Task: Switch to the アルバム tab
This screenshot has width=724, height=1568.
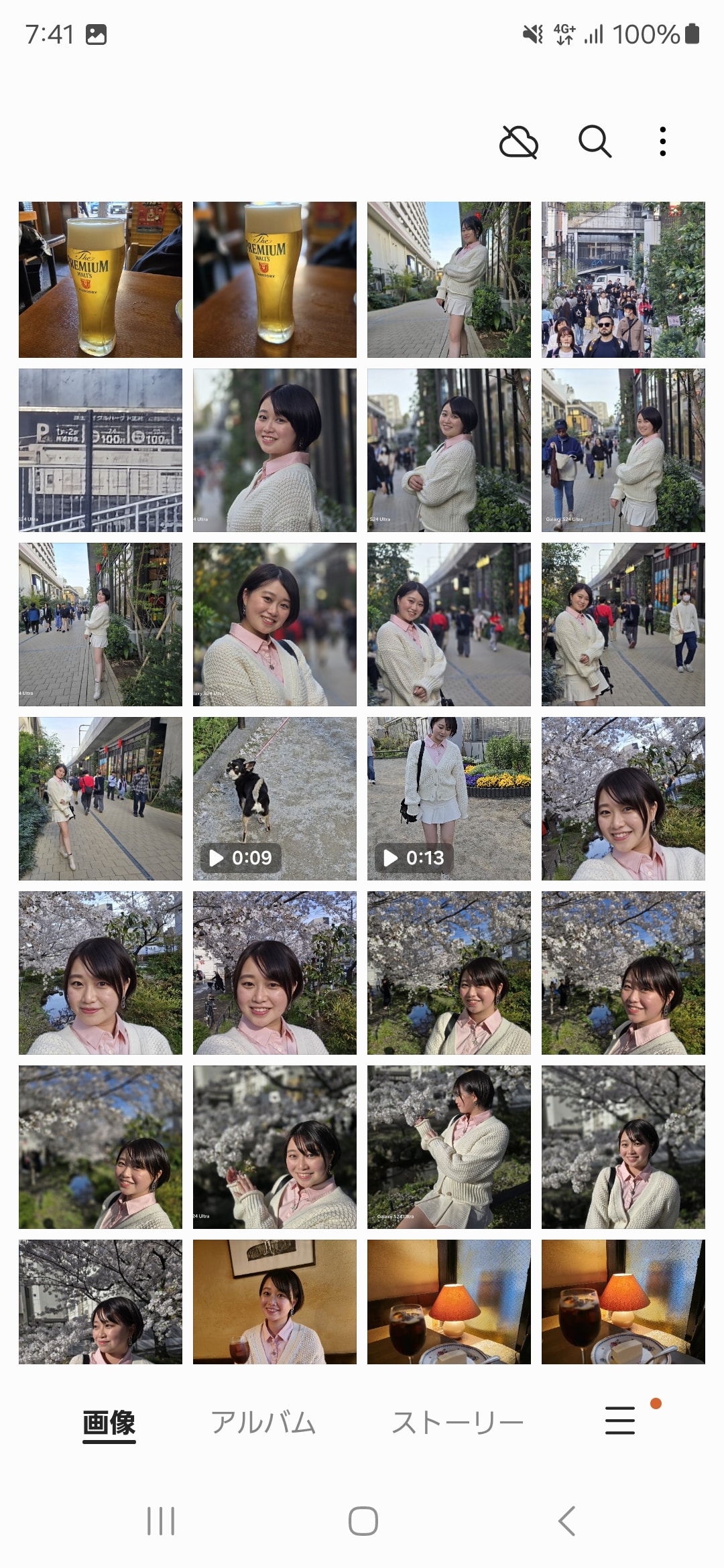Action: coord(265,1420)
